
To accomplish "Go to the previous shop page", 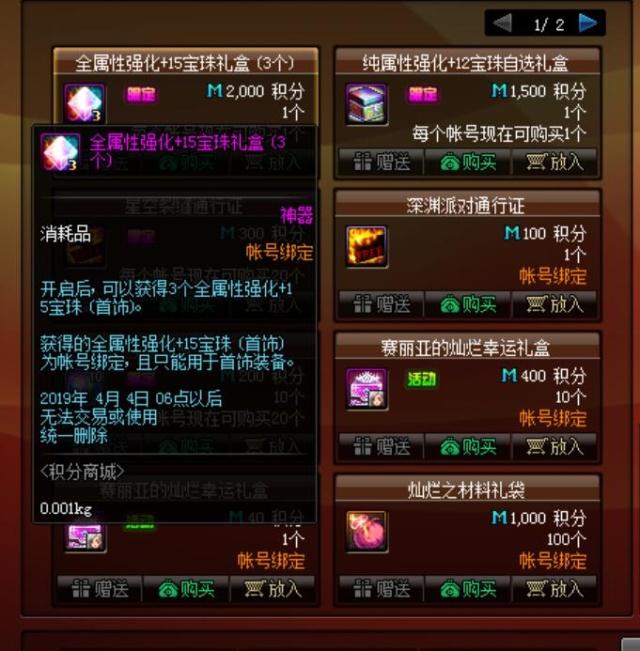I will [x=502, y=23].
